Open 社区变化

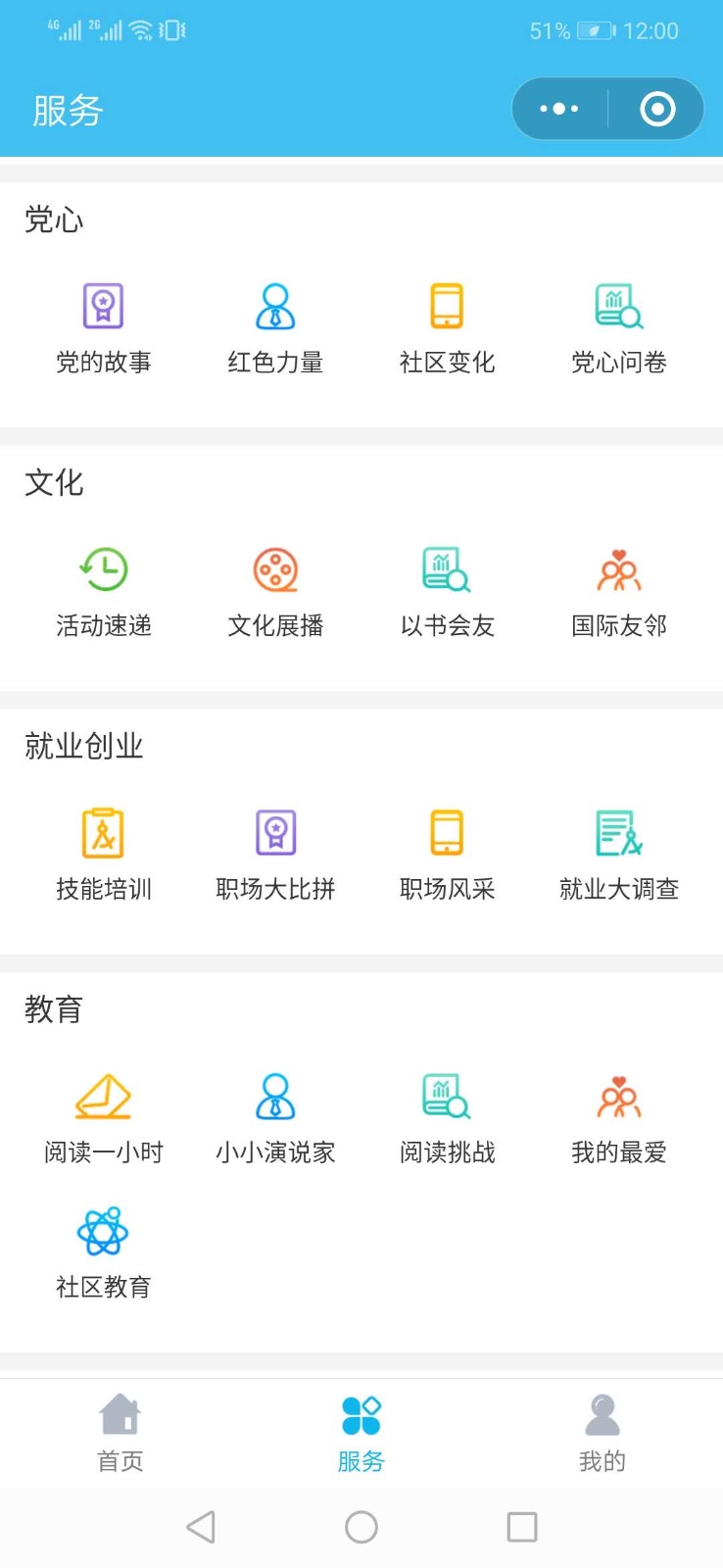coord(447,328)
